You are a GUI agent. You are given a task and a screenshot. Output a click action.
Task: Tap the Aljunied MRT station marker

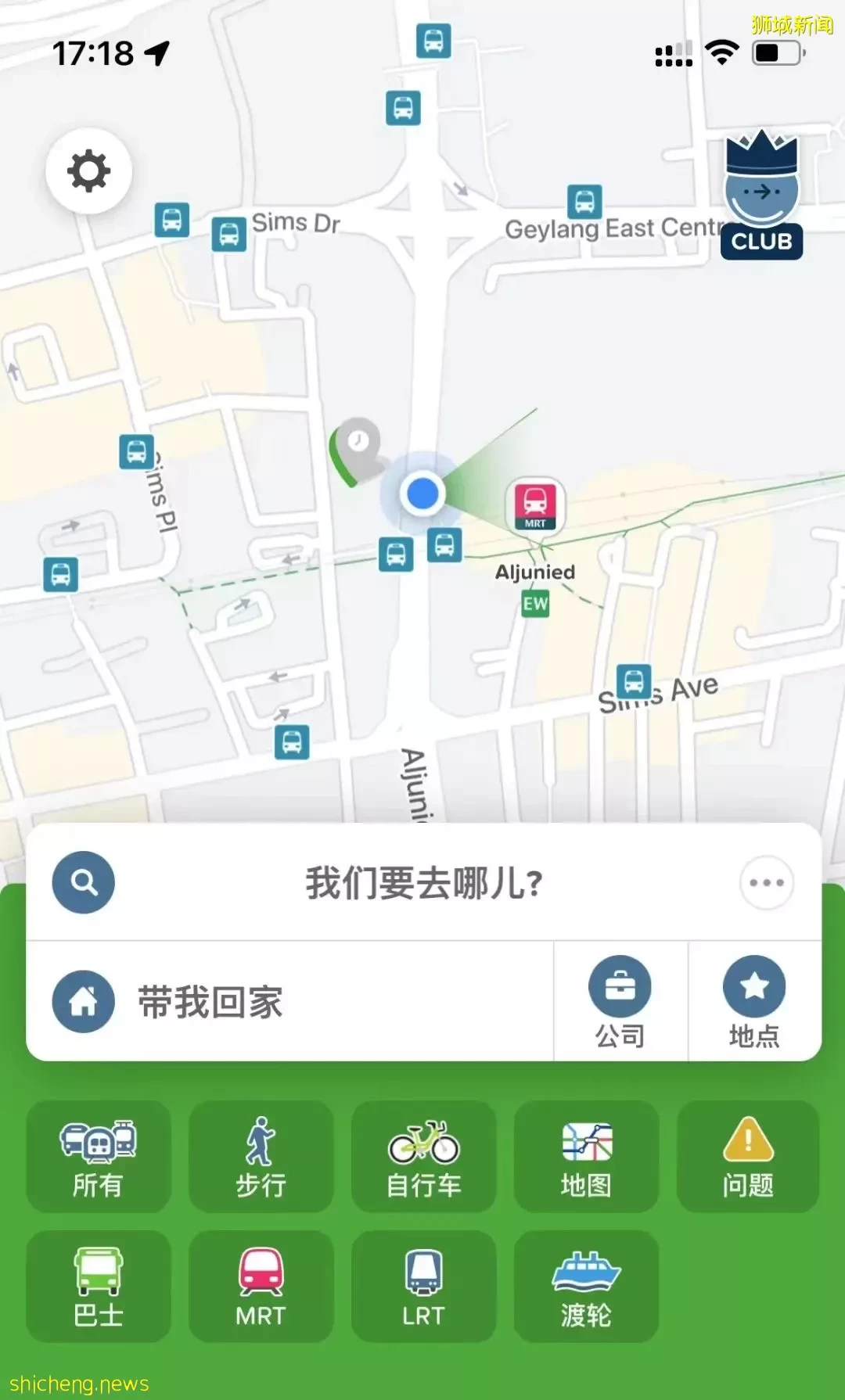pos(535,506)
